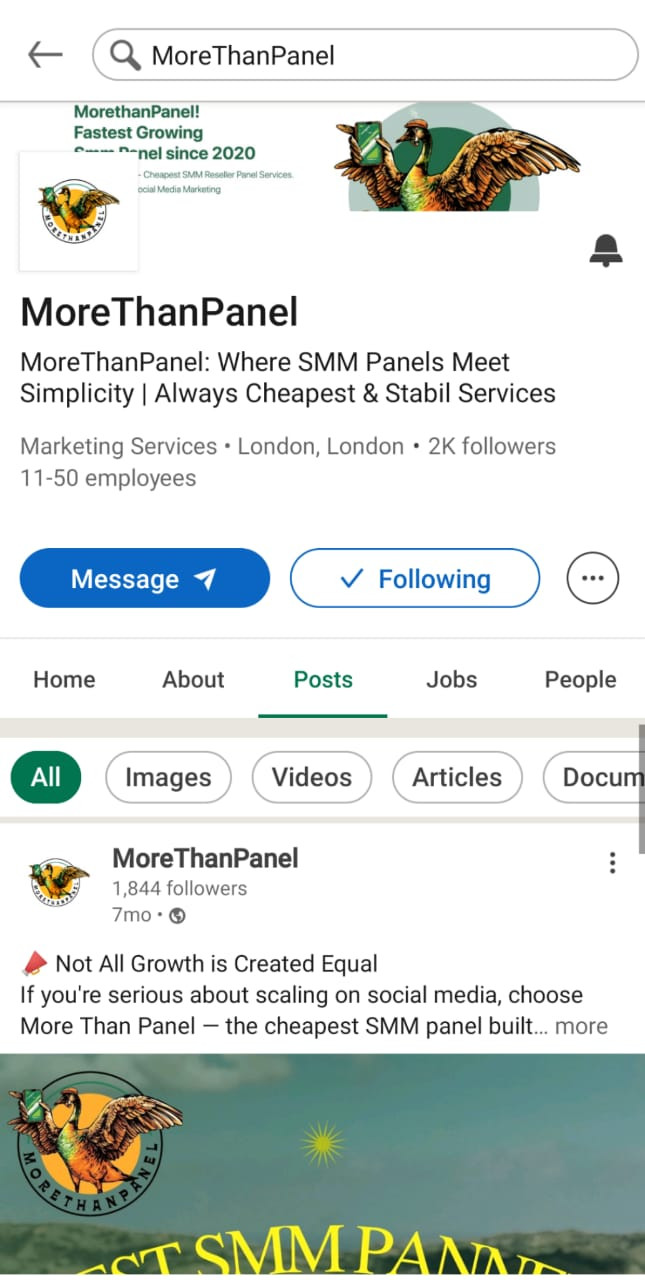Switch to the About tab
This screenshot has height=1280, width=645.
pos(193,680)
